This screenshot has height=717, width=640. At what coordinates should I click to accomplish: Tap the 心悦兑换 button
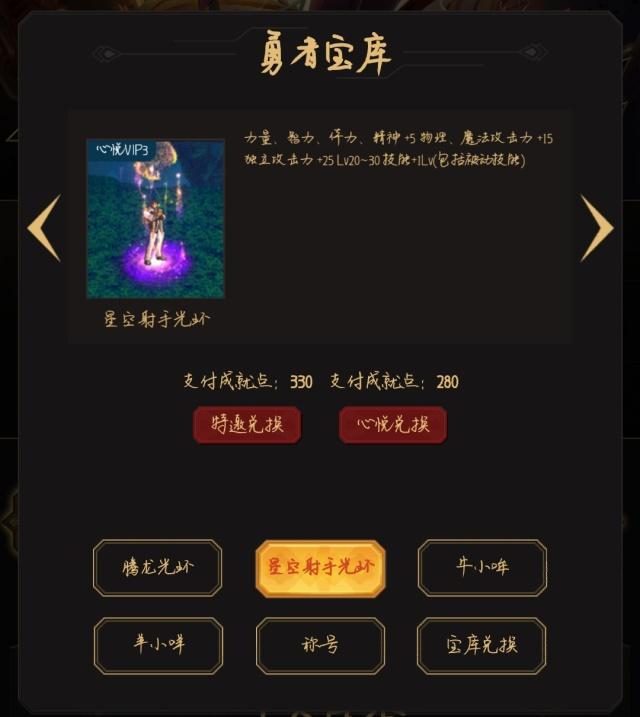392,424
